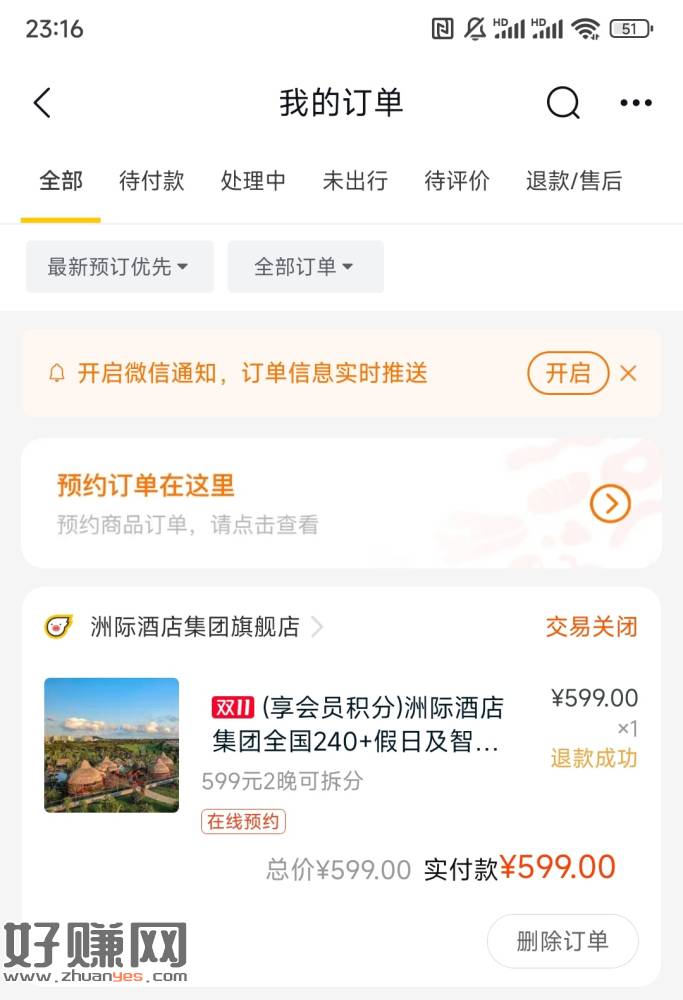This screenshot has width=683, height=1000.
Task: Open the 预约订单在这里 card
Action: pos(341,504)
